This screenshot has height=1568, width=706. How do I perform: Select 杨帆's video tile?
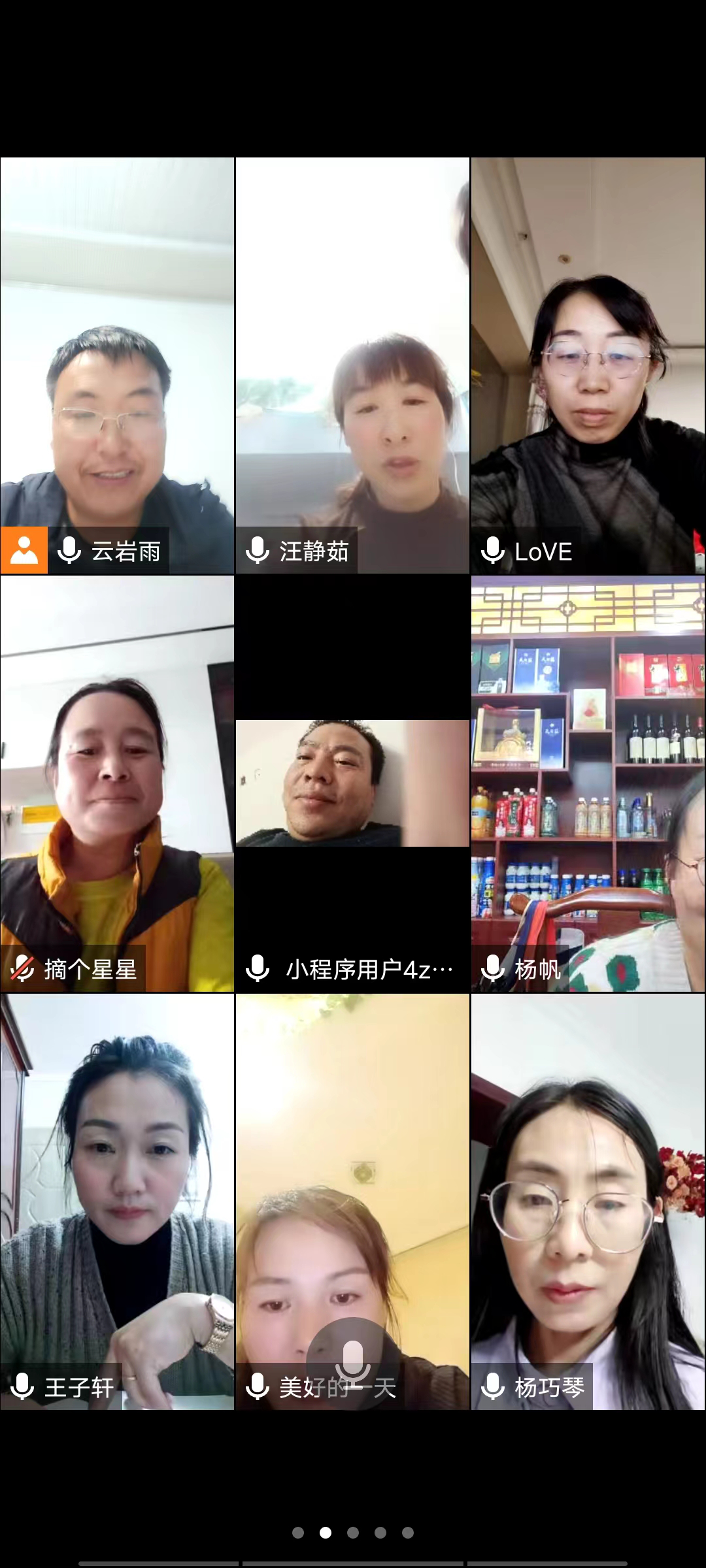point(588,783)
